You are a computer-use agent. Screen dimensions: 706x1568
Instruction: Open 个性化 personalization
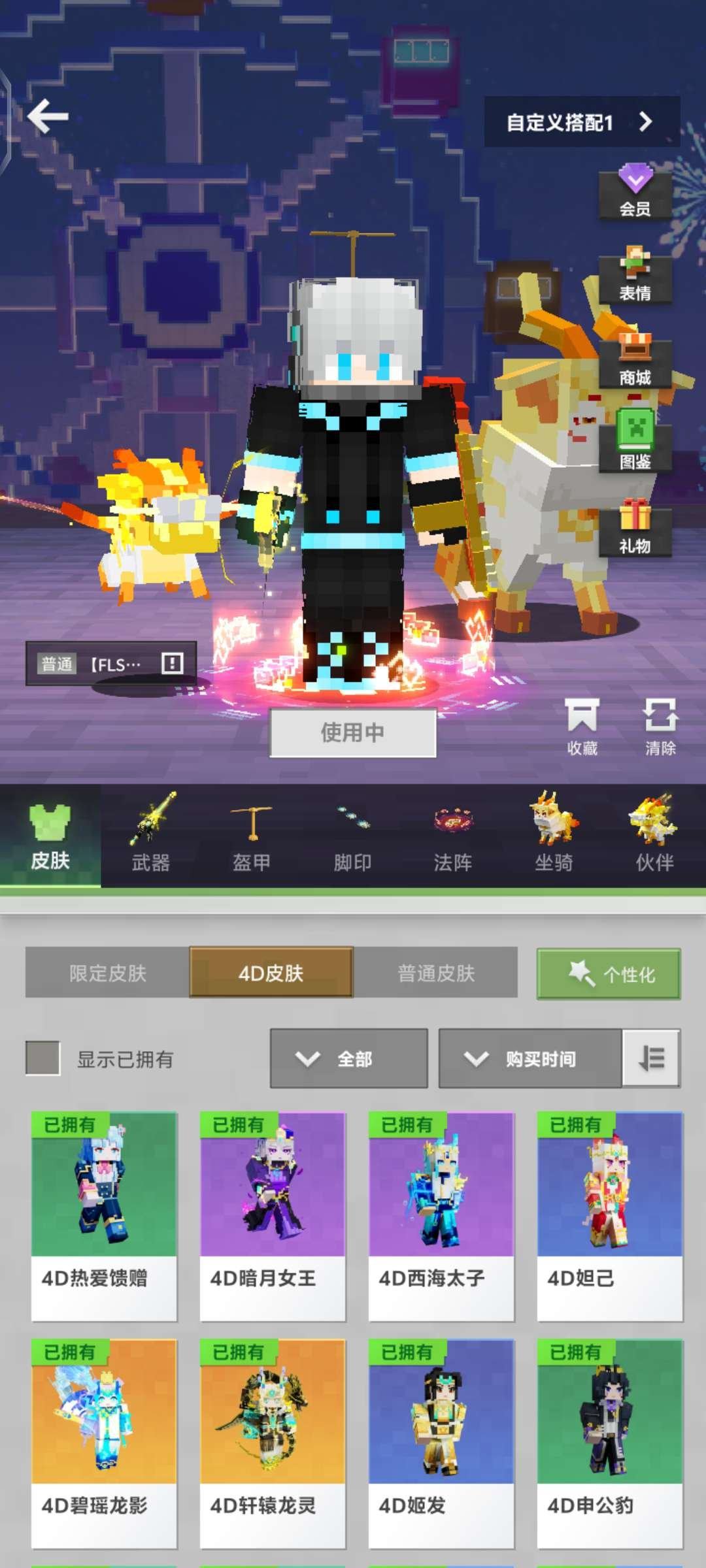pyautogui.click(x=607, y=973)
